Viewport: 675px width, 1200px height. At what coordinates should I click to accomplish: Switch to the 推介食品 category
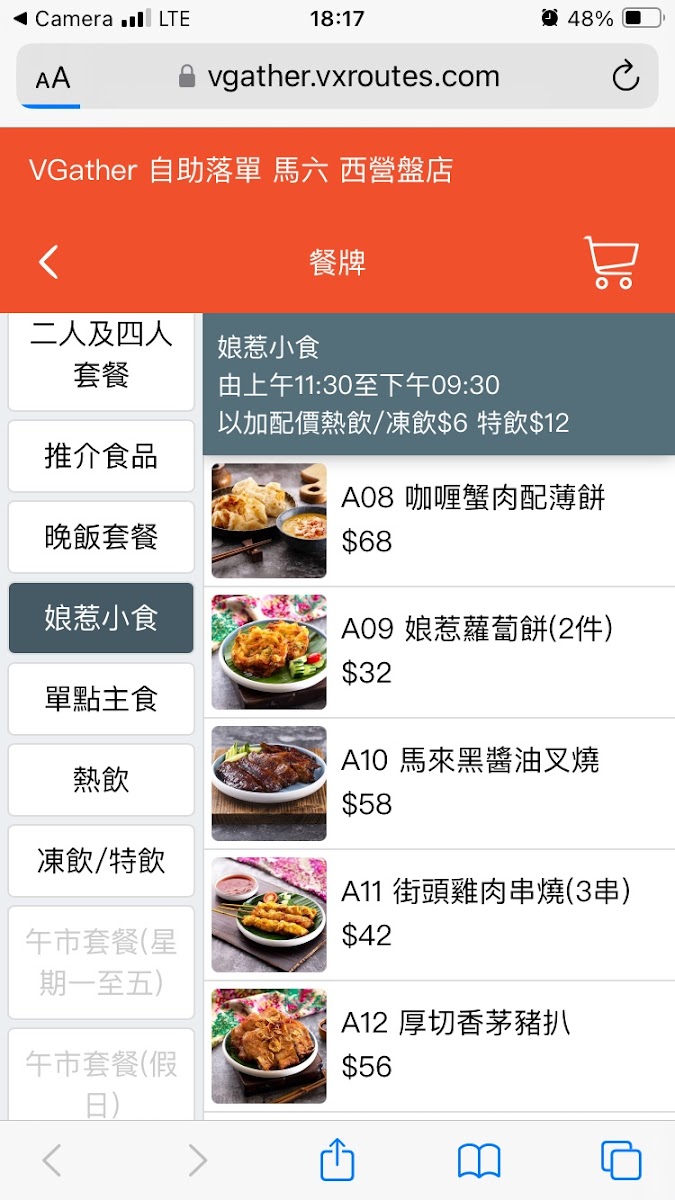(x=101, y=456)
